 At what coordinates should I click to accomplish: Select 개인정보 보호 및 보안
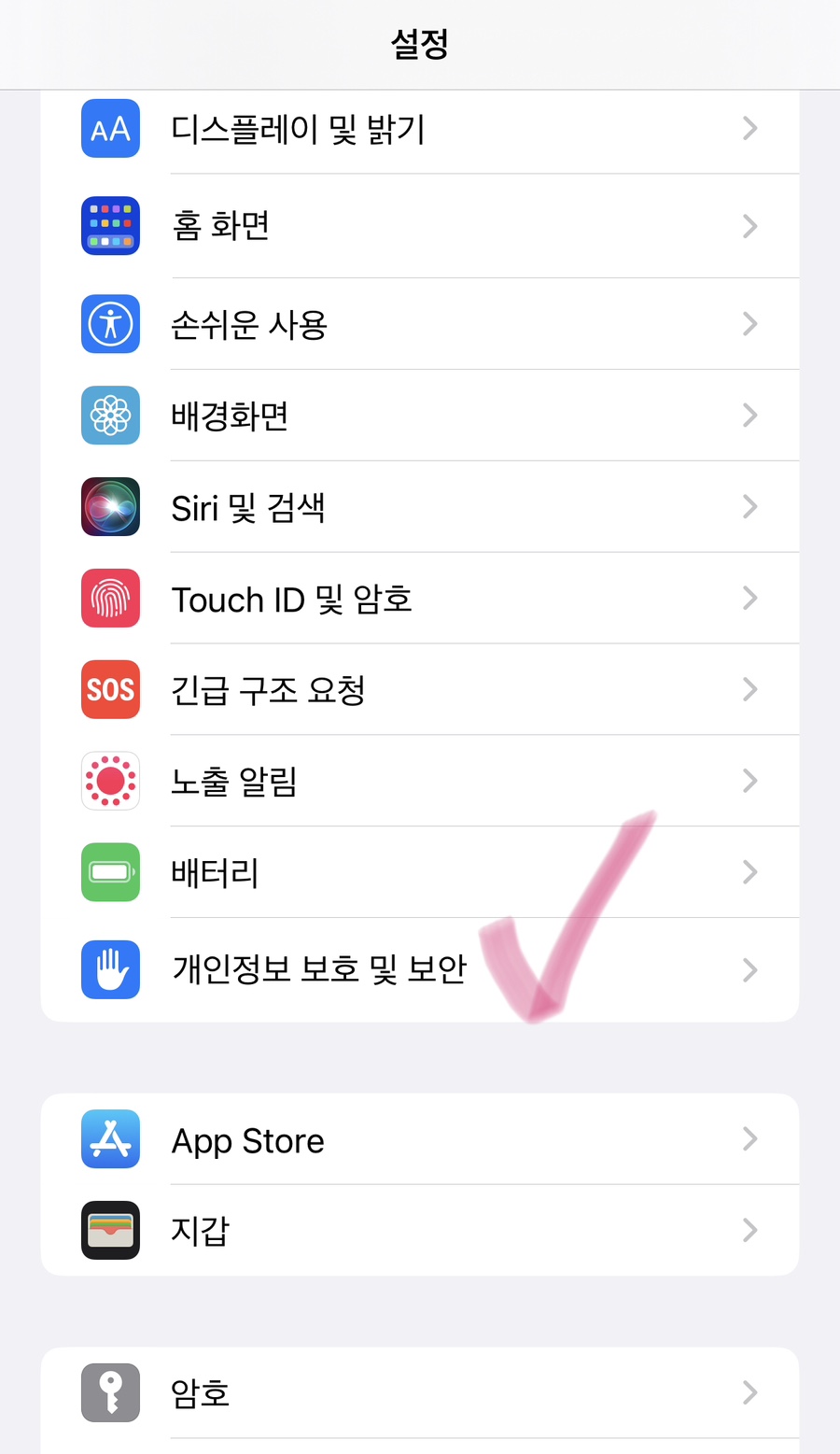[x=420, y=969]
